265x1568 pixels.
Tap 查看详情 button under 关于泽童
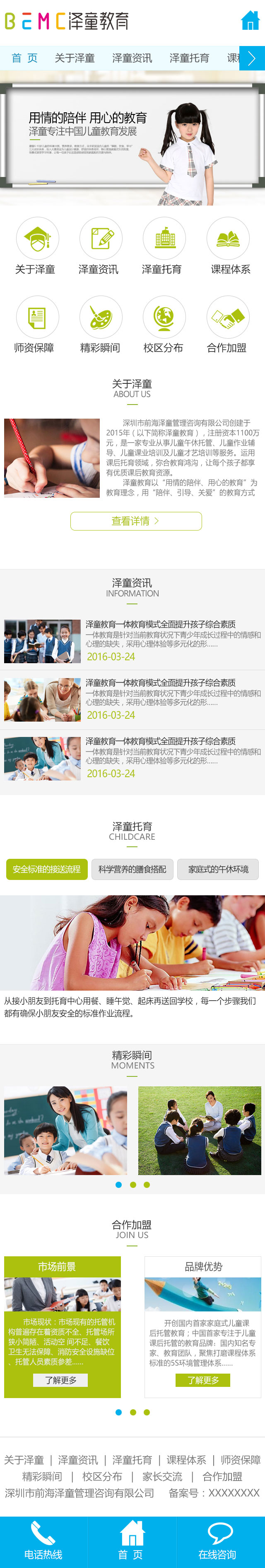click(135, 521)
